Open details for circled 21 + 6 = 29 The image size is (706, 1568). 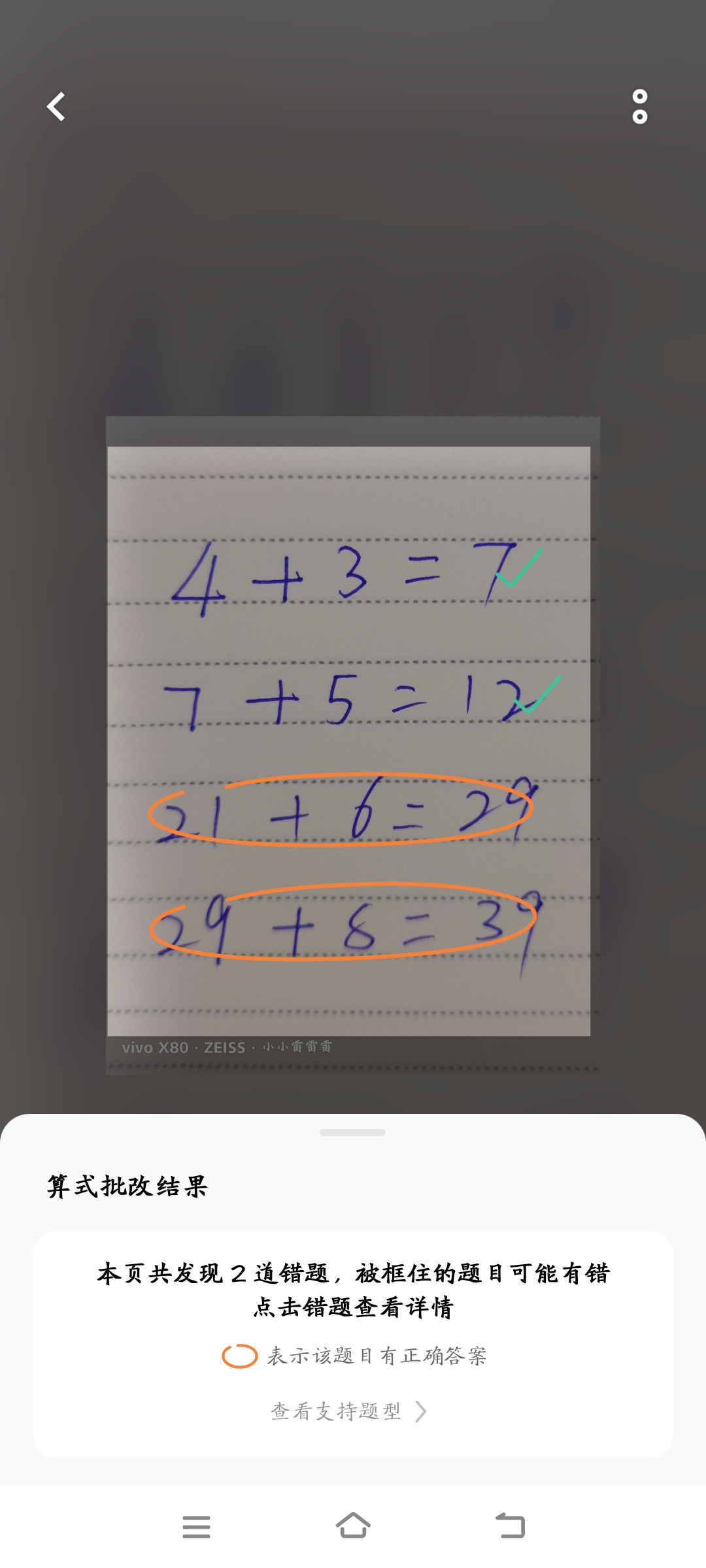(x=341, y=810)
